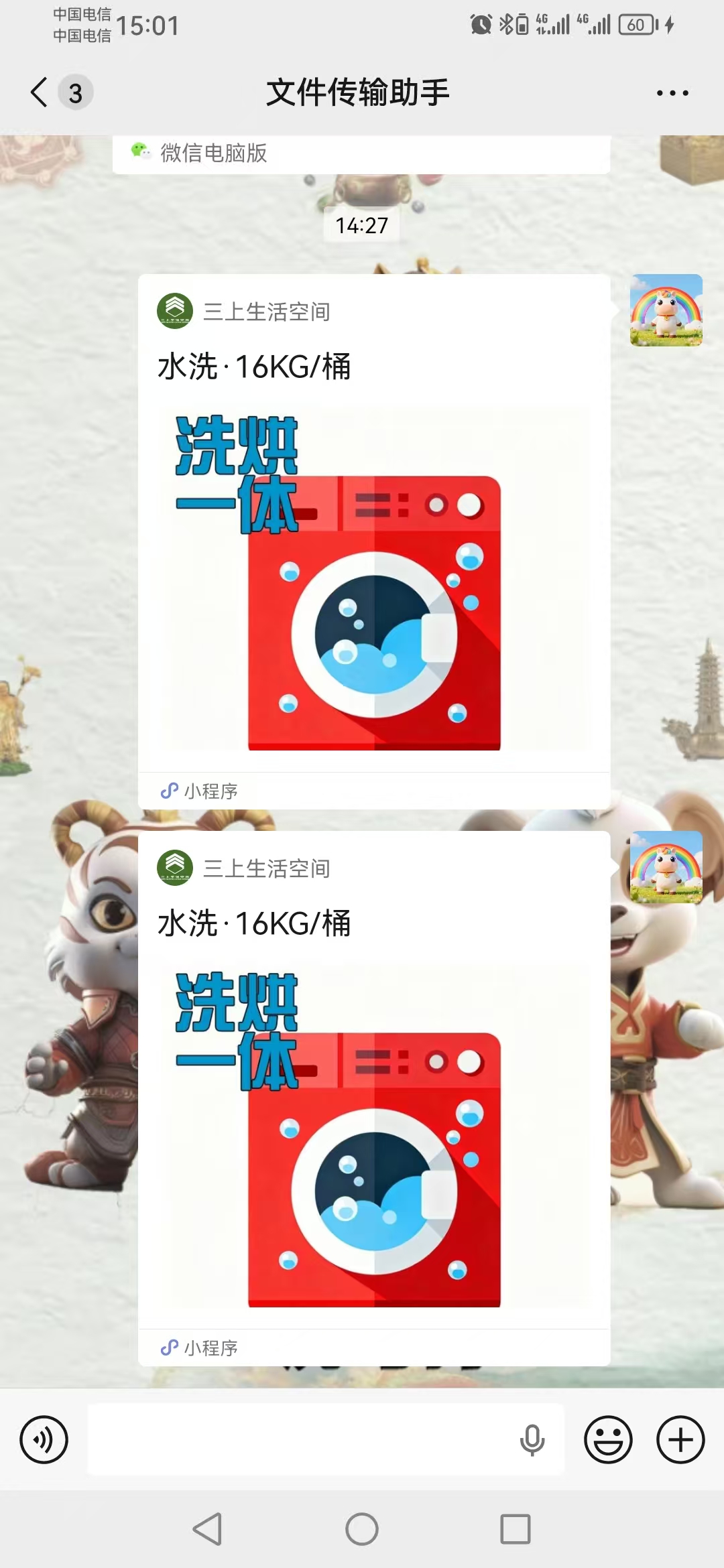
Task: Tap the rainbow avatar beside the second card
Action: click(x=666, y=867)
